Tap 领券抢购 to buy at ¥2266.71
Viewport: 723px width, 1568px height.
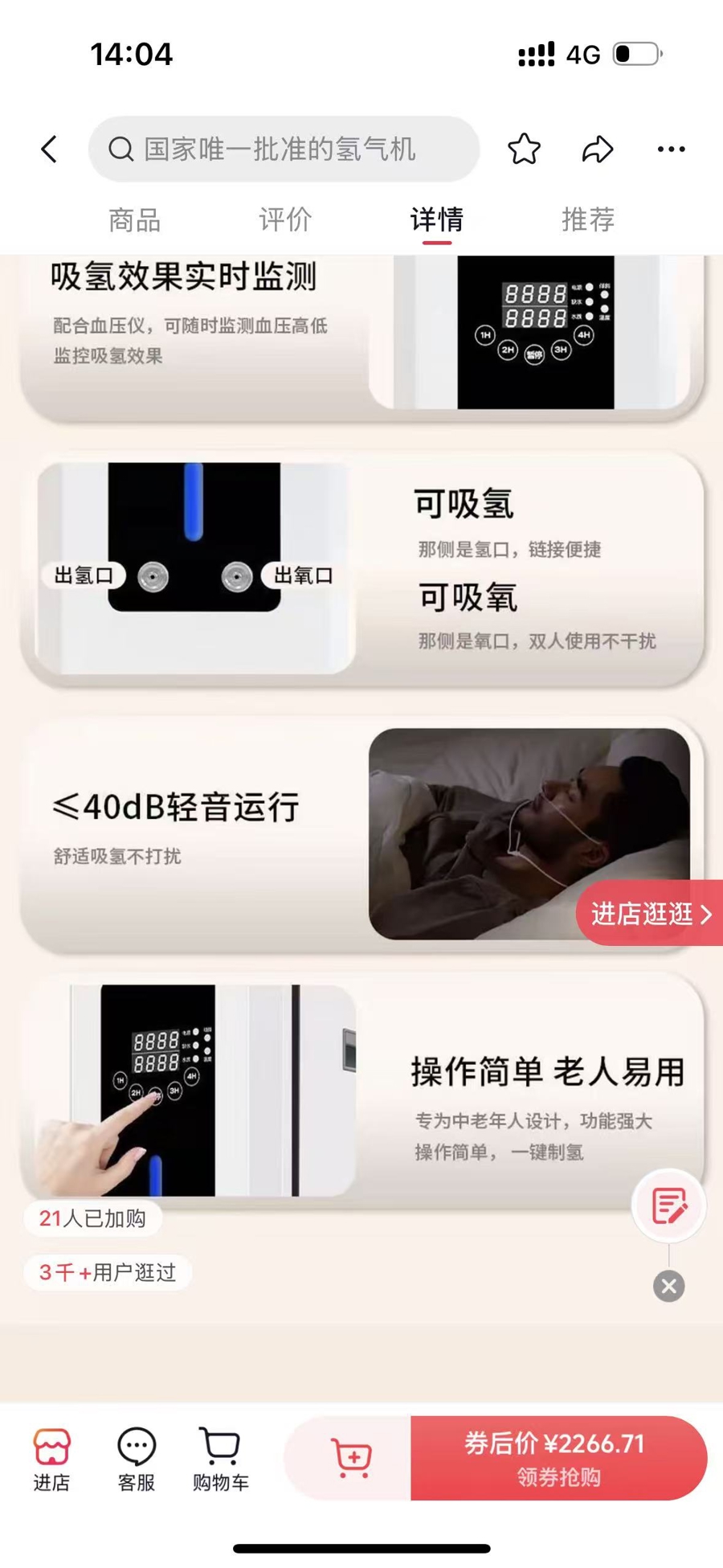point(558,1457)
